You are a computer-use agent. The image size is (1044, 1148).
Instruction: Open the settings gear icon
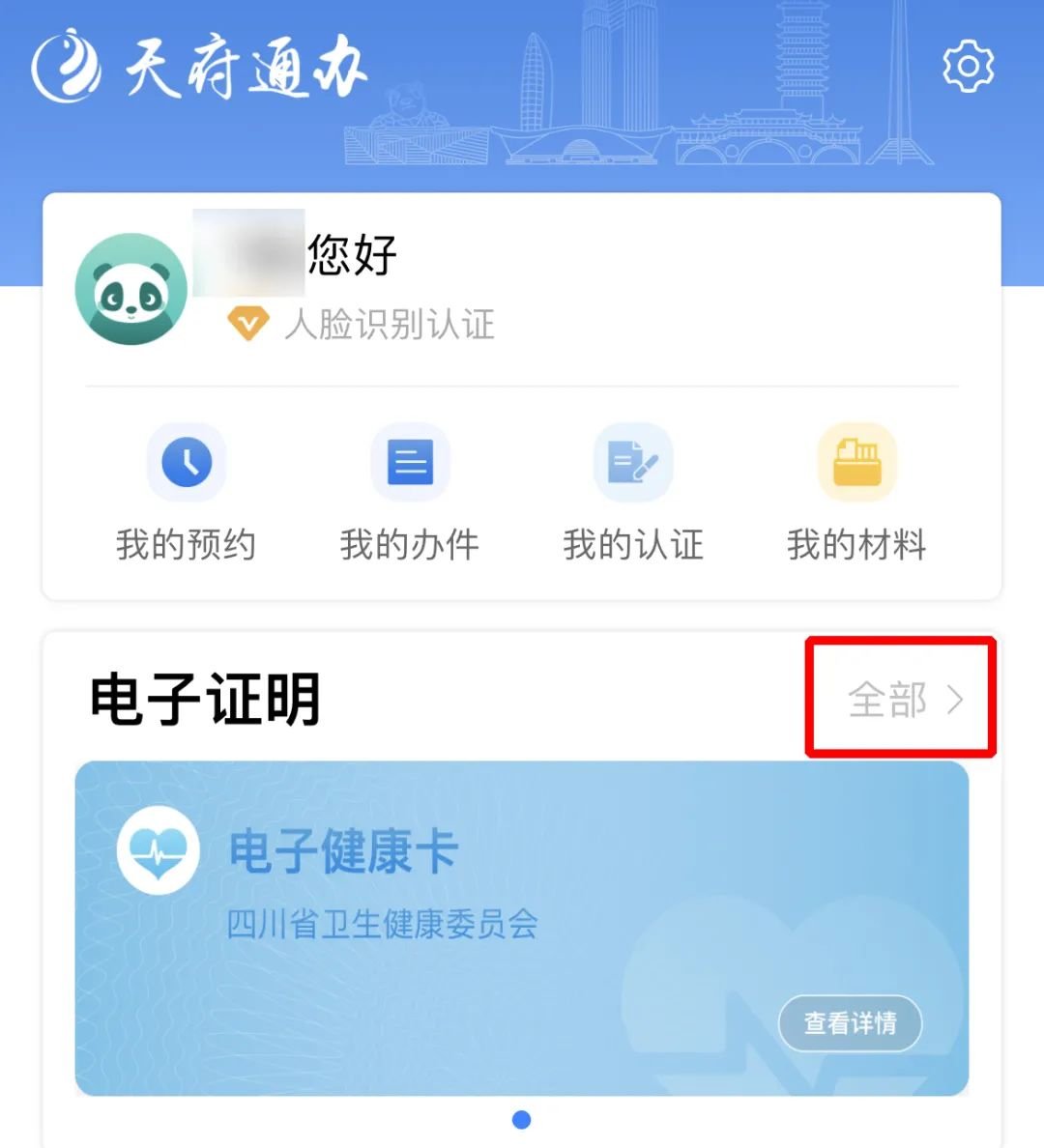[x=968, y=67]
